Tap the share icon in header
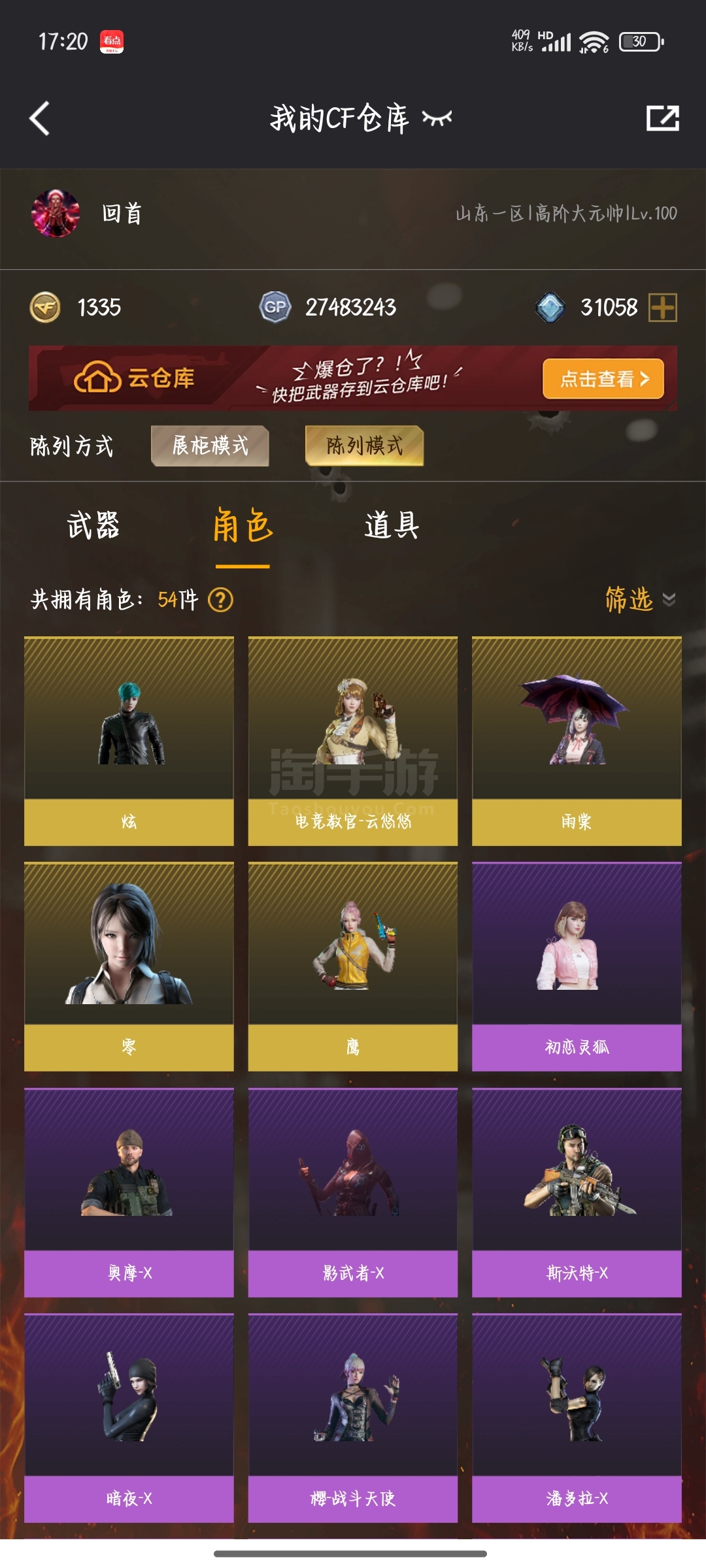 click(x=662, y=118)
